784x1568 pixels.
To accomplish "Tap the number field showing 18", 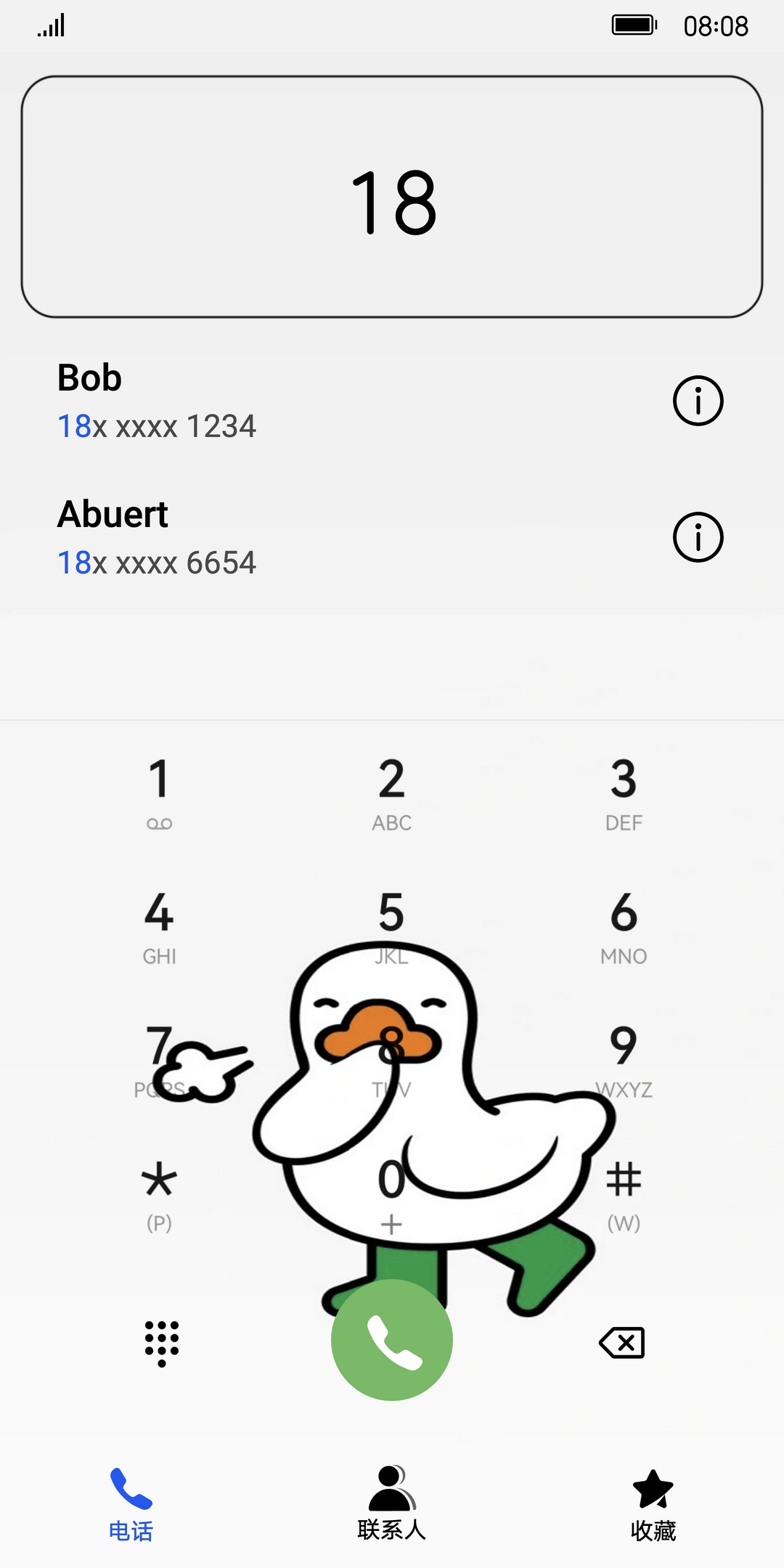I will [392, 197].
